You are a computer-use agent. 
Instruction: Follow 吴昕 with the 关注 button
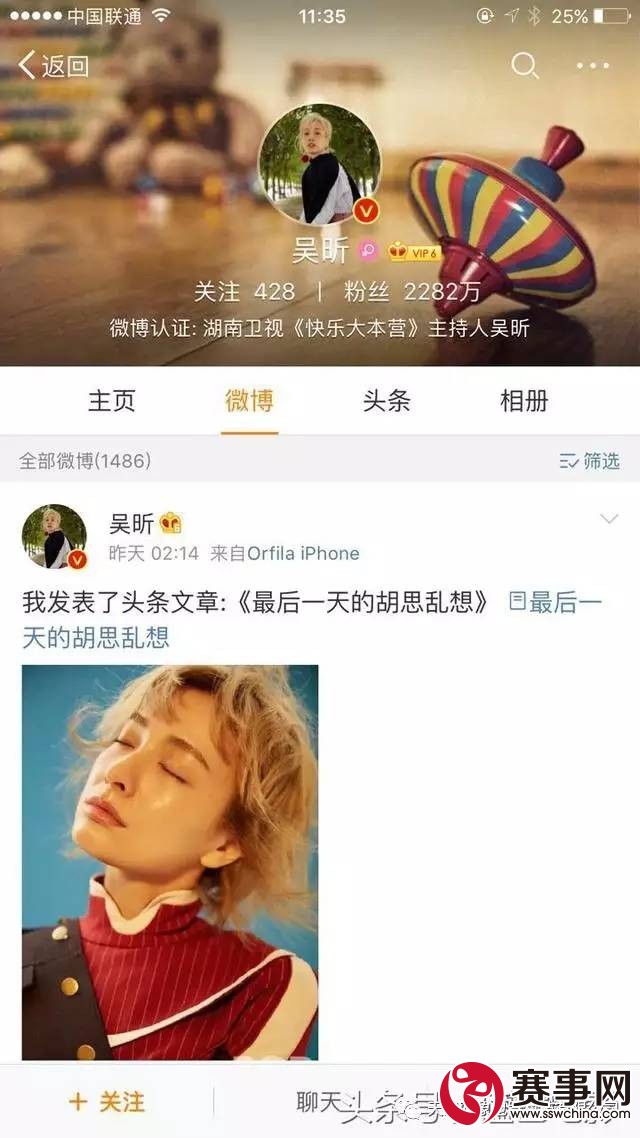pyautogui.click(x=107, y=1102)
